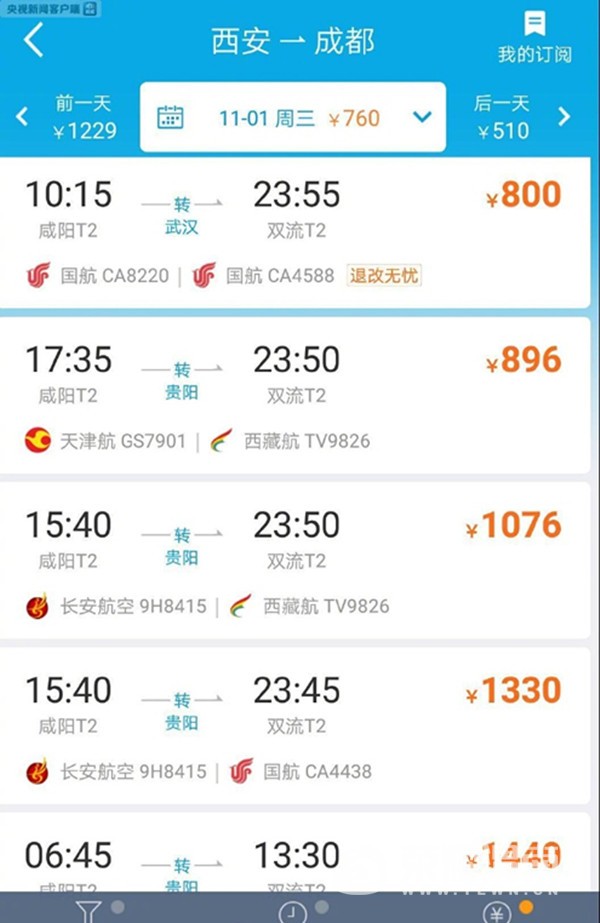Screen dimensions: 600x923
Task: Go back from the 西安-成都 flight list
Action: coord(34,41)
